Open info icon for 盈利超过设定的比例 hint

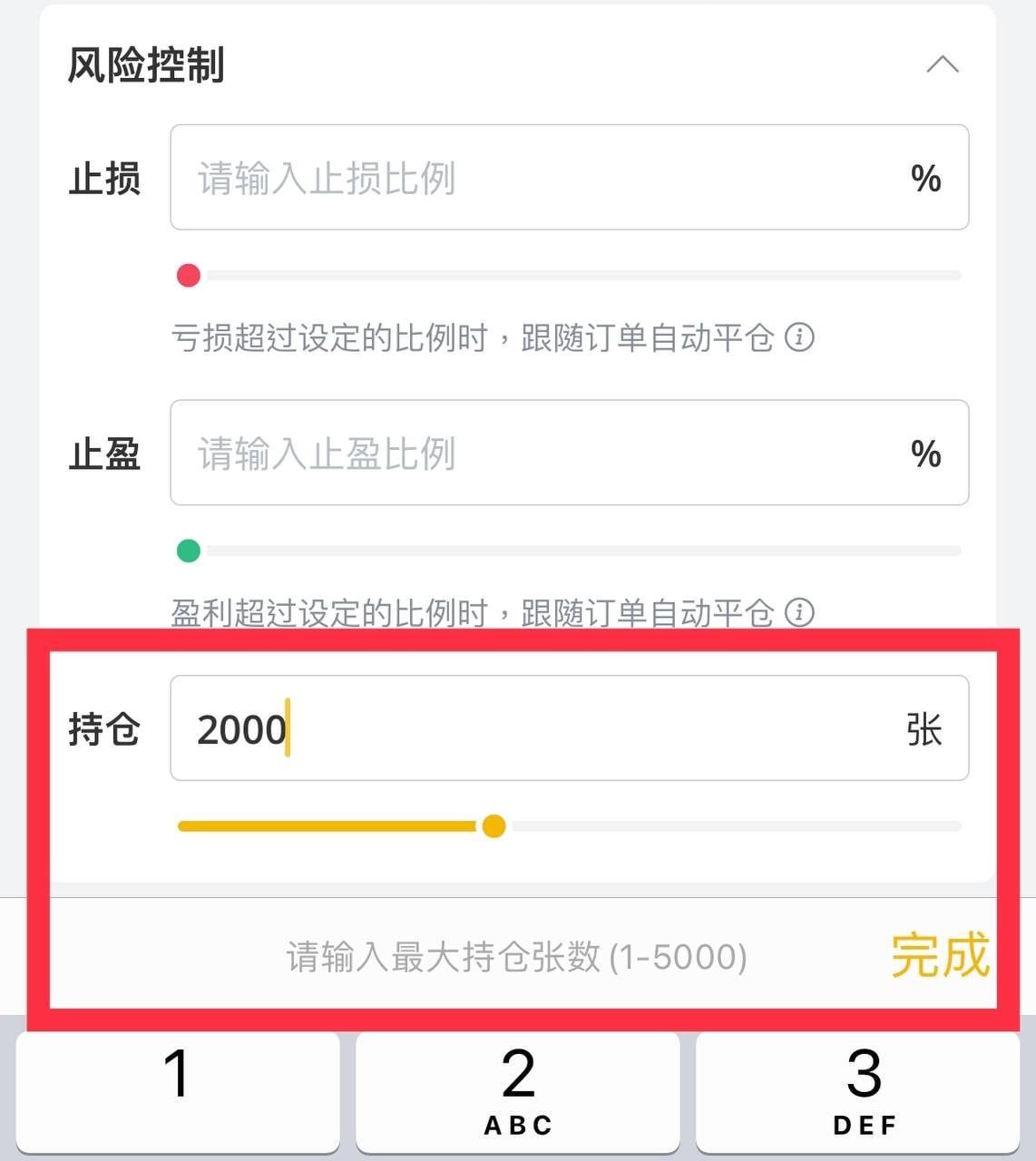pos(799,612)
